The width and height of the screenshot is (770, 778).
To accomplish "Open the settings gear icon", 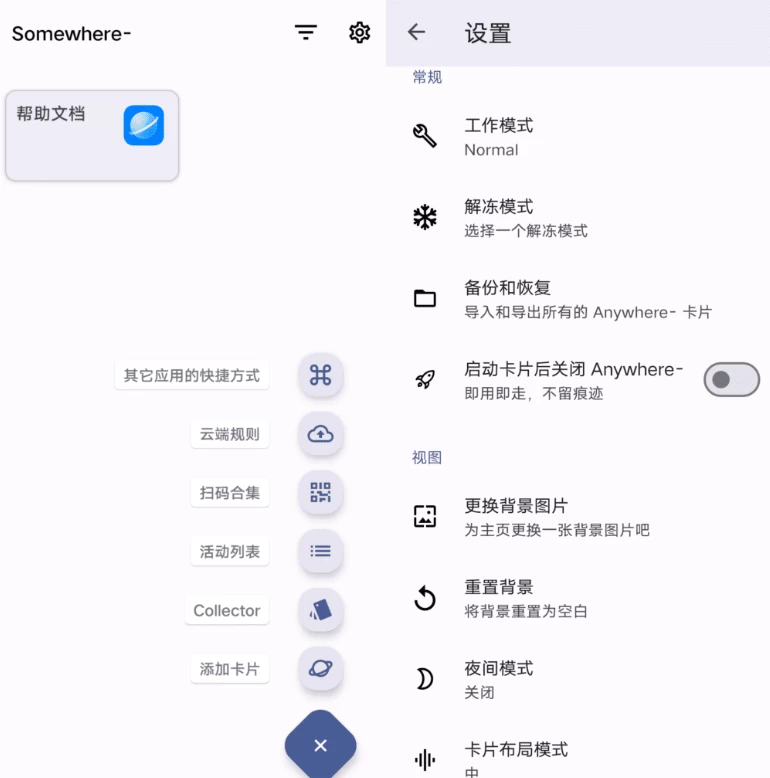I will point(359,33).
